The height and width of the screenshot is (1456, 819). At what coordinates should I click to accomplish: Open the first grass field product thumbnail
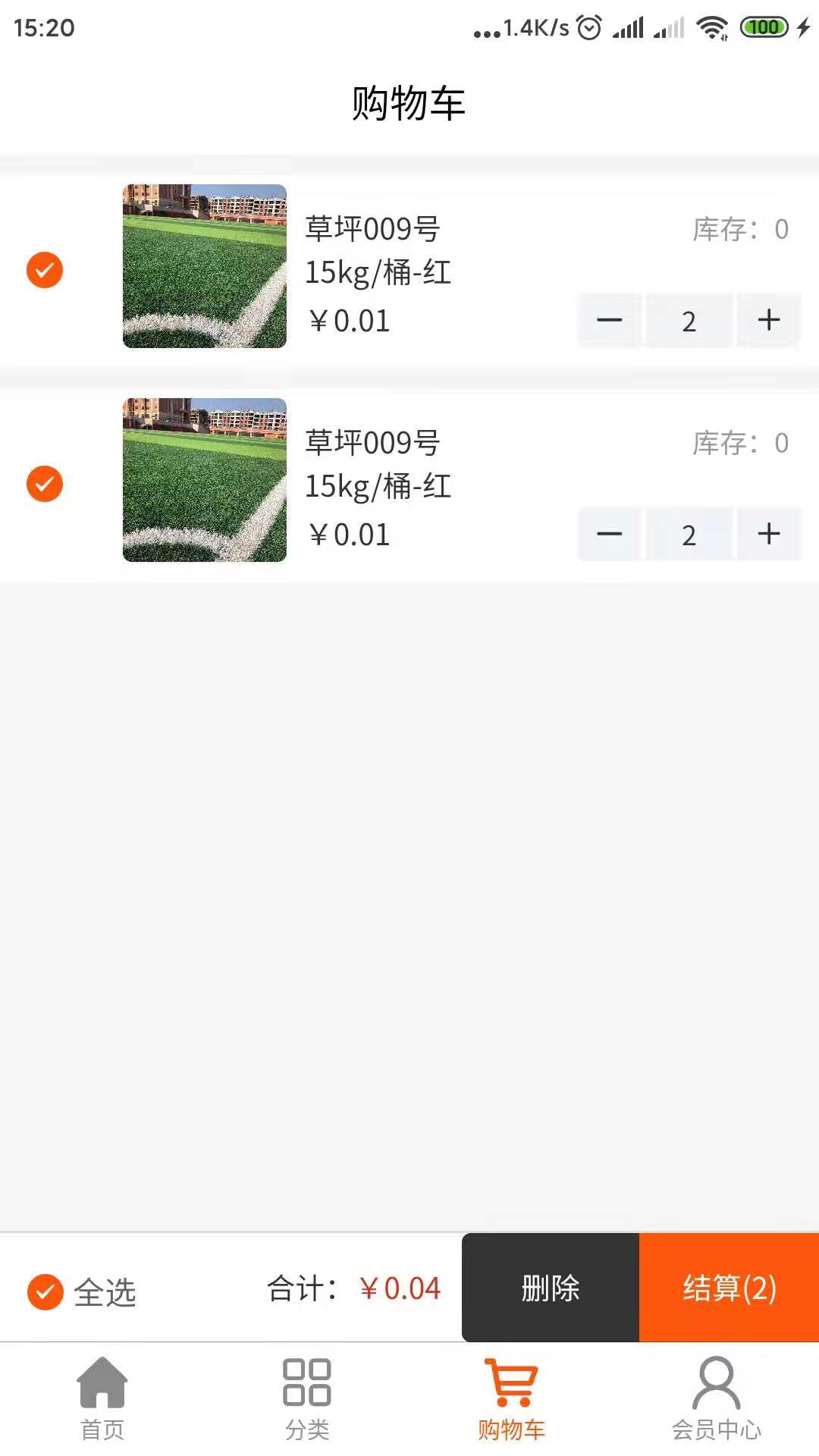point(206,268)
